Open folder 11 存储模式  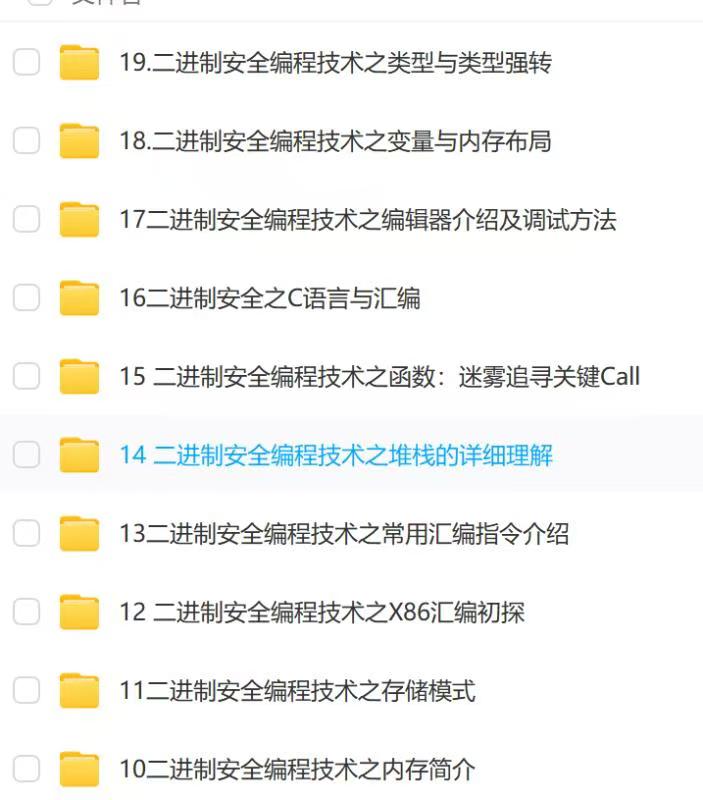point(297,690)
